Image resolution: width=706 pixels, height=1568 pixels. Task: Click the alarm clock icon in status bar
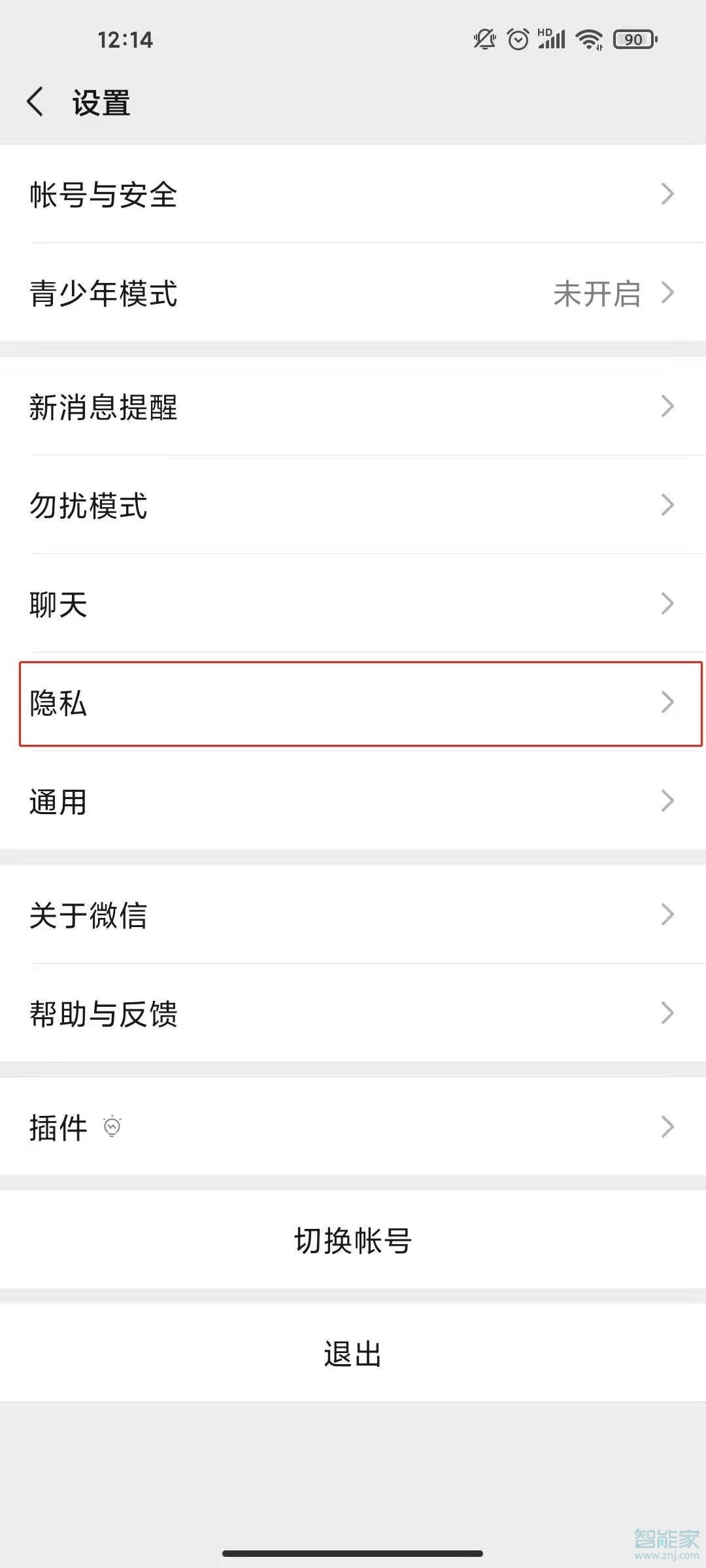click(517, 39)
